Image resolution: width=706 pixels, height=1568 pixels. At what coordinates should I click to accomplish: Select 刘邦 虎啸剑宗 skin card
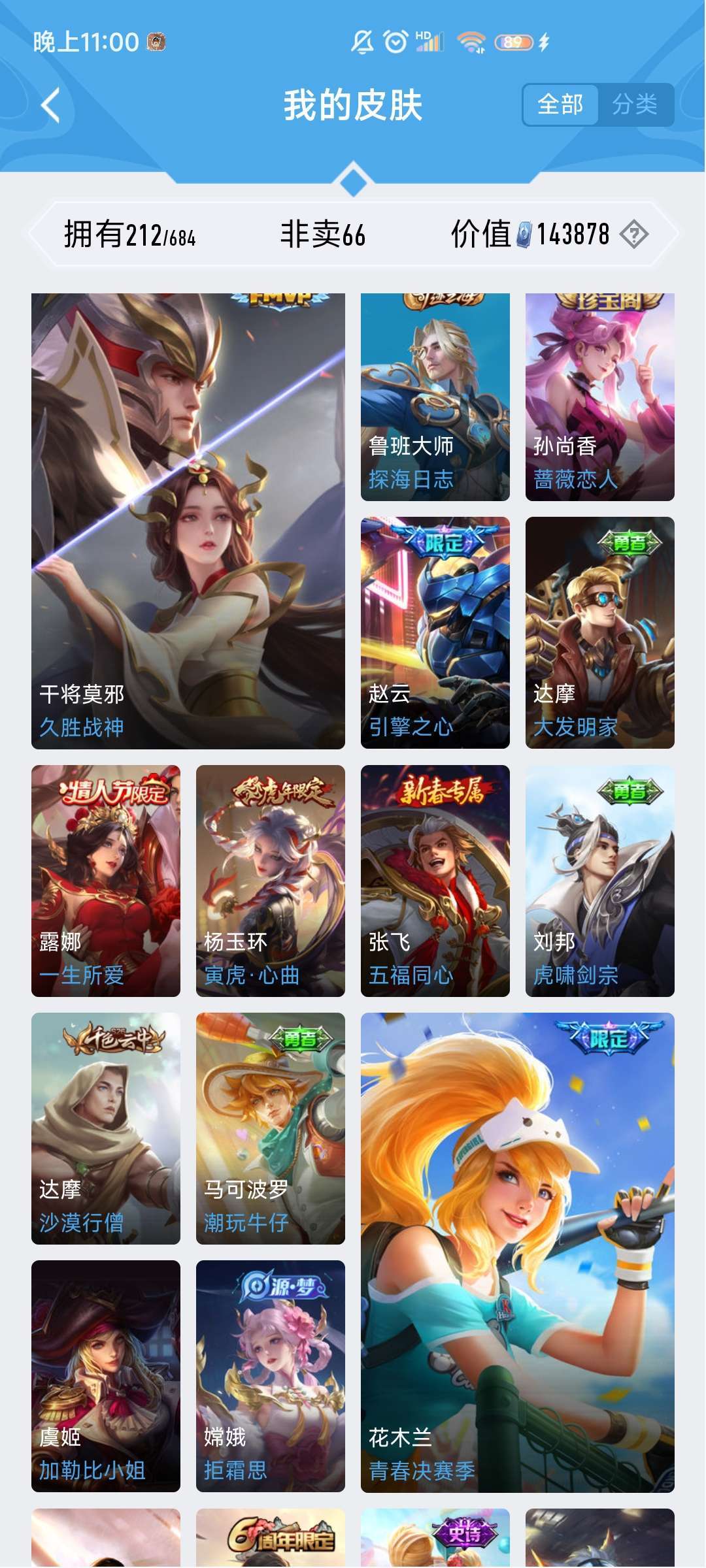[x=600, y=881]
